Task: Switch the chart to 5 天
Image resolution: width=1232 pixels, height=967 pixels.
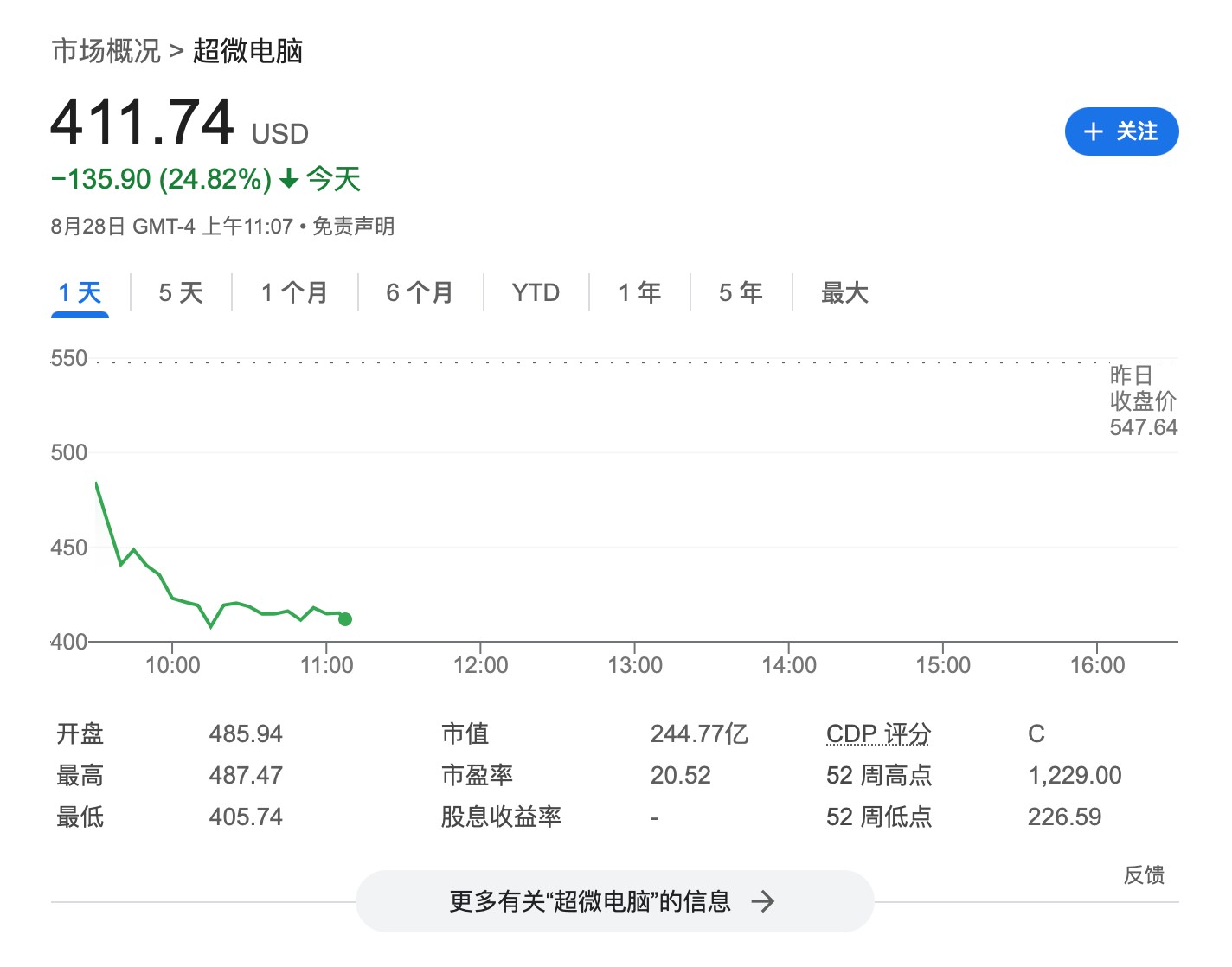Action: pos(181,292)
